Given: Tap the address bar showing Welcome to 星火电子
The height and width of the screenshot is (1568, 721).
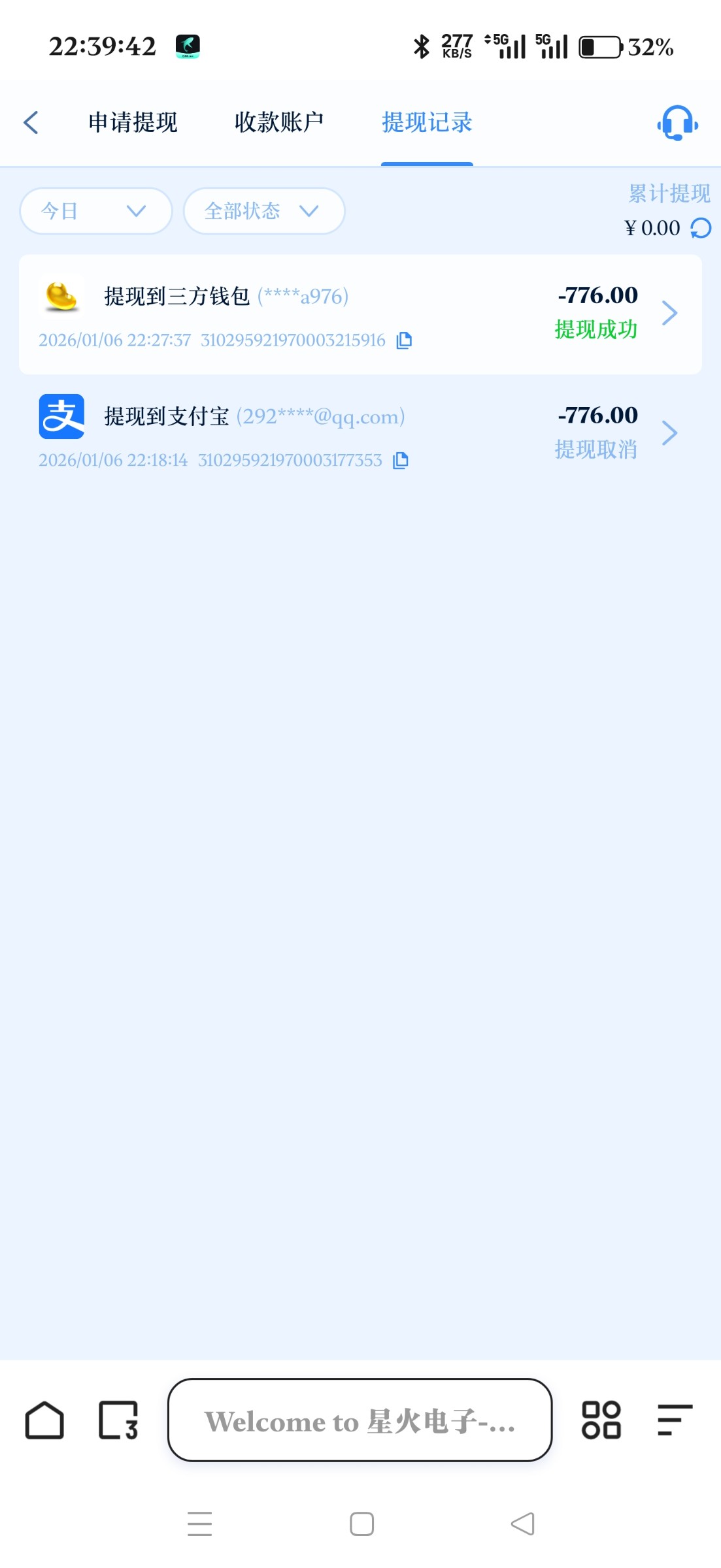Looking at the screenshot, I should (360, 1420).
